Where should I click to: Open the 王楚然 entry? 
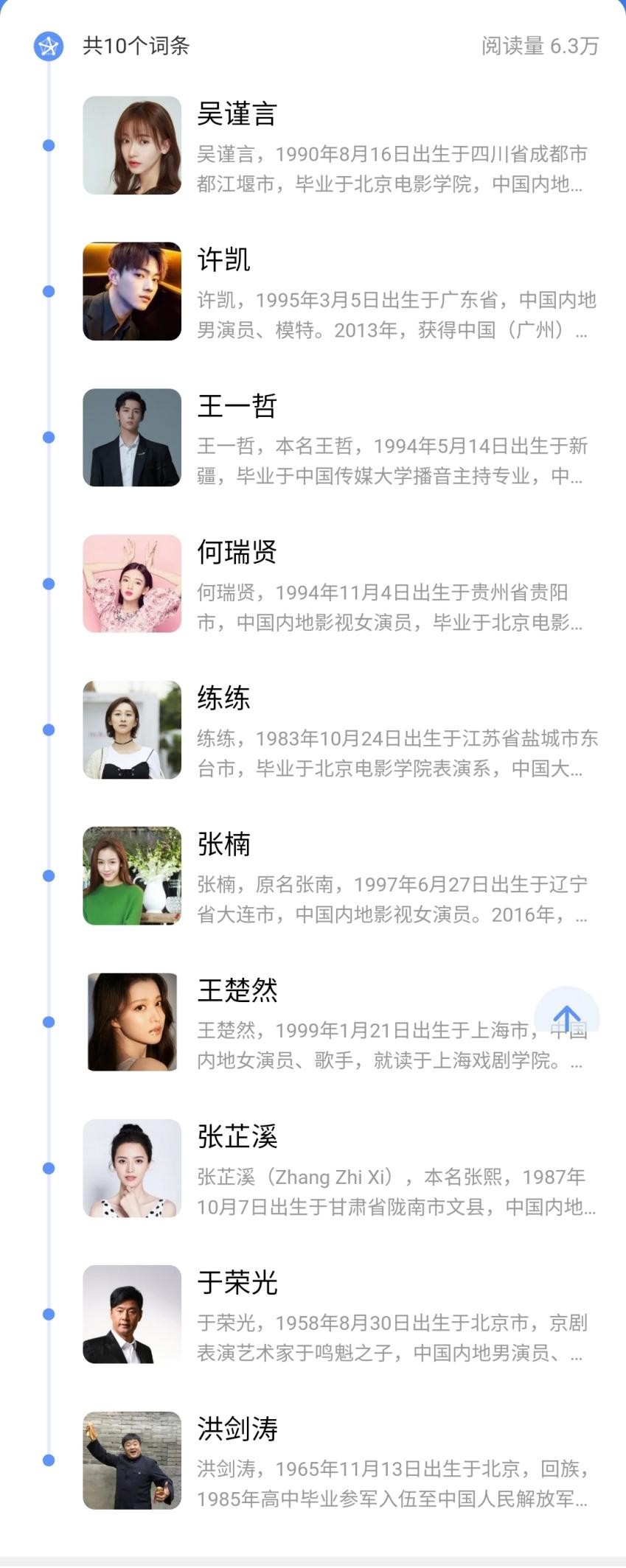point(237,992)
